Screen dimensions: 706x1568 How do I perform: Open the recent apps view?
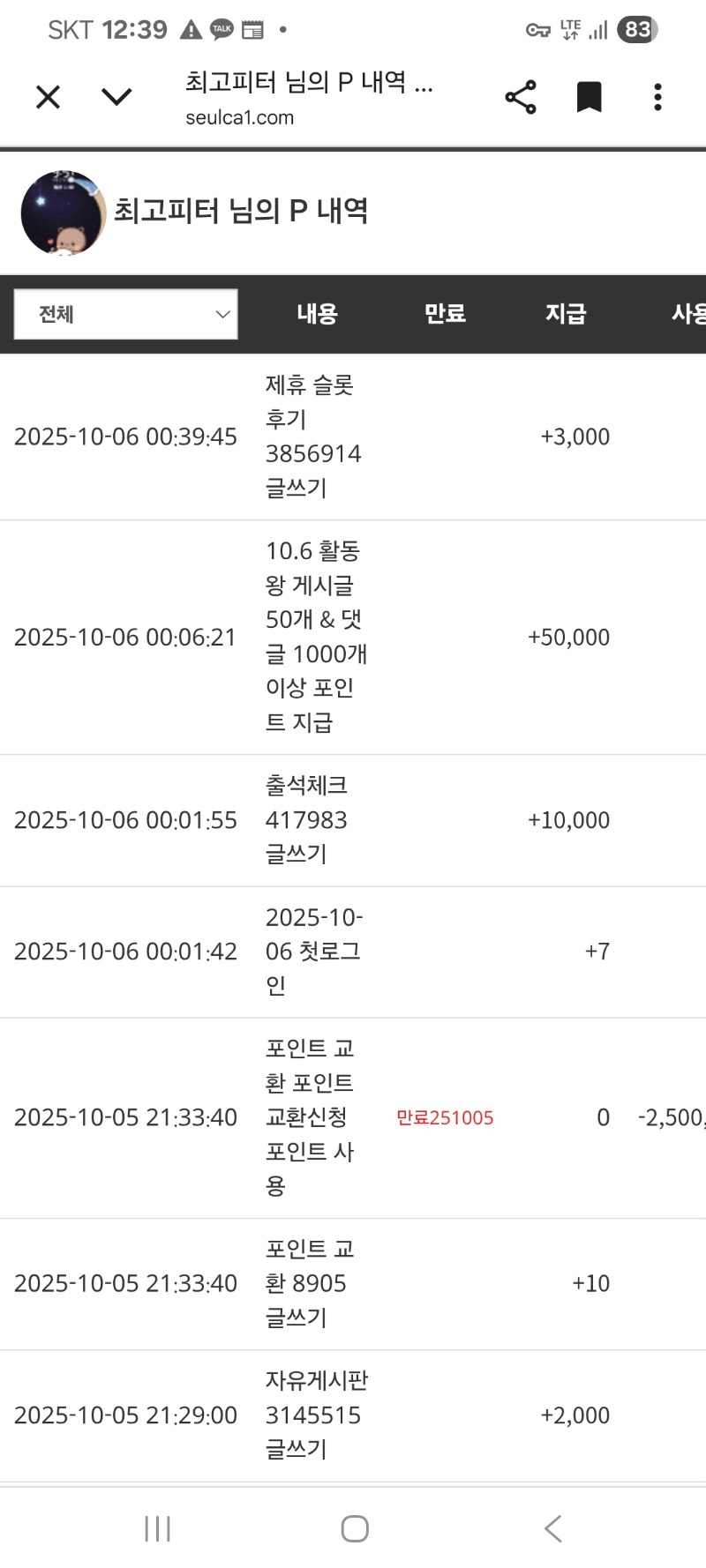(157, 1528)
